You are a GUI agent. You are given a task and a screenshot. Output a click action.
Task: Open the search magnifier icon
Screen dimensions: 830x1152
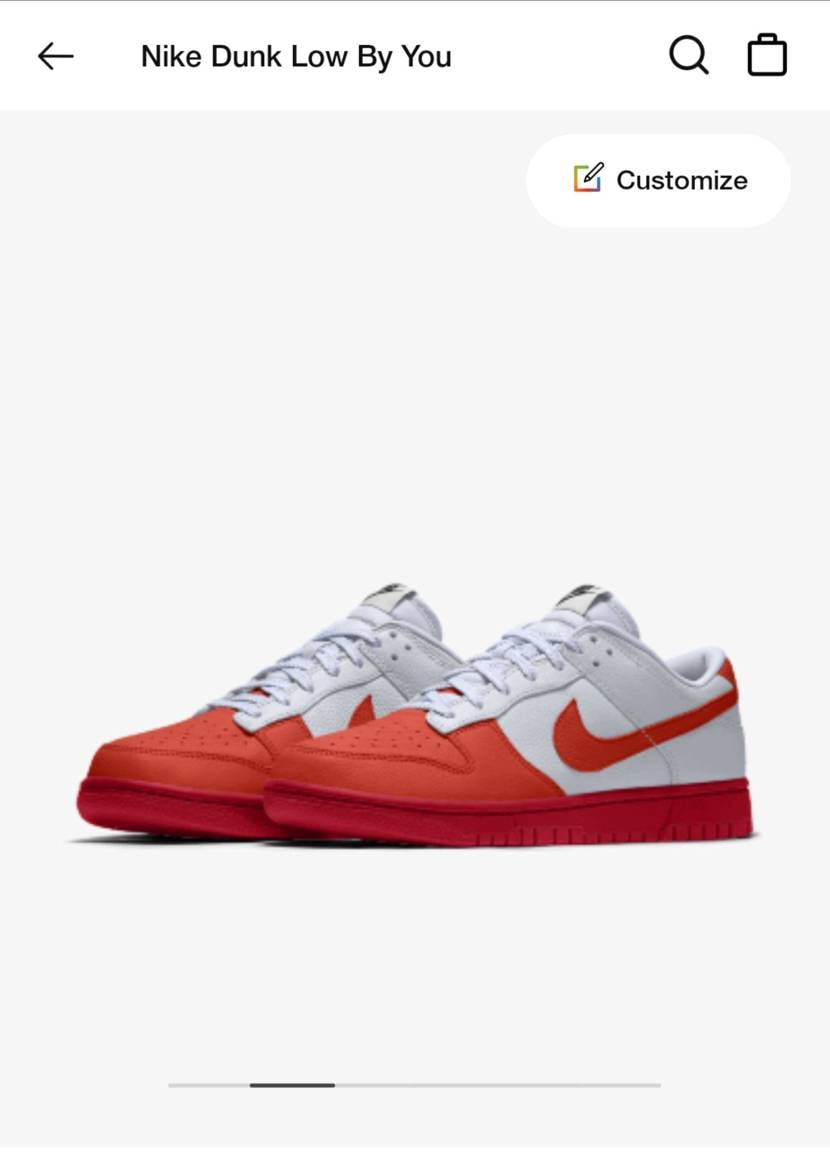[688, 56]
